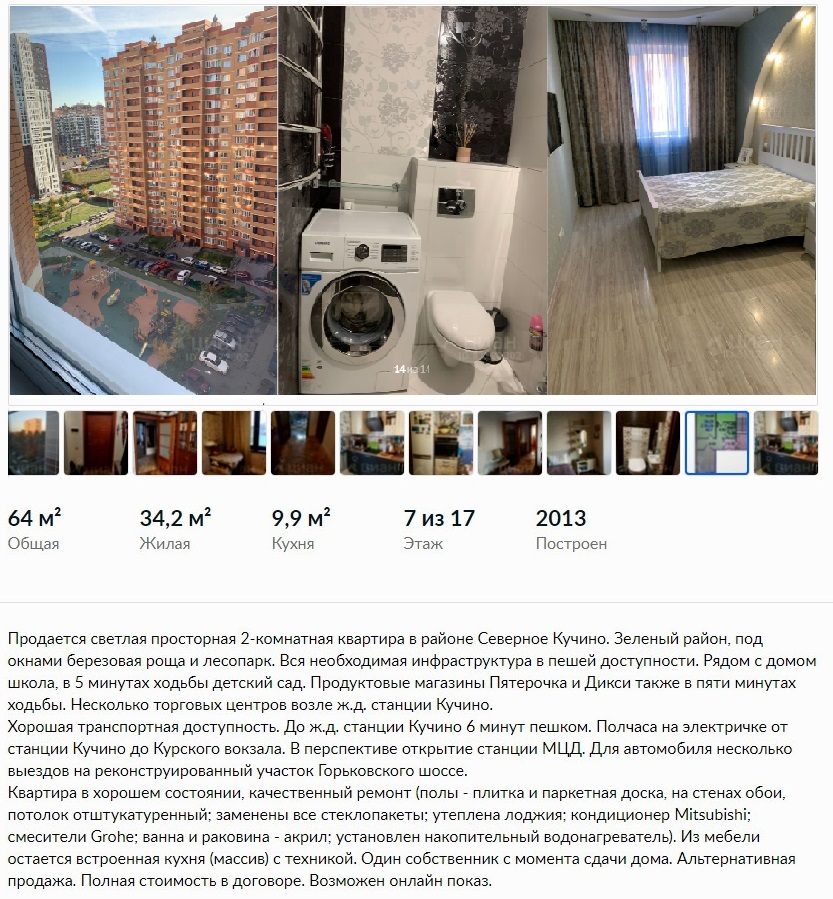Select the wooden entrance door thumbnail
This screenshot has height=899, width=833.
[x=96, y=443]
